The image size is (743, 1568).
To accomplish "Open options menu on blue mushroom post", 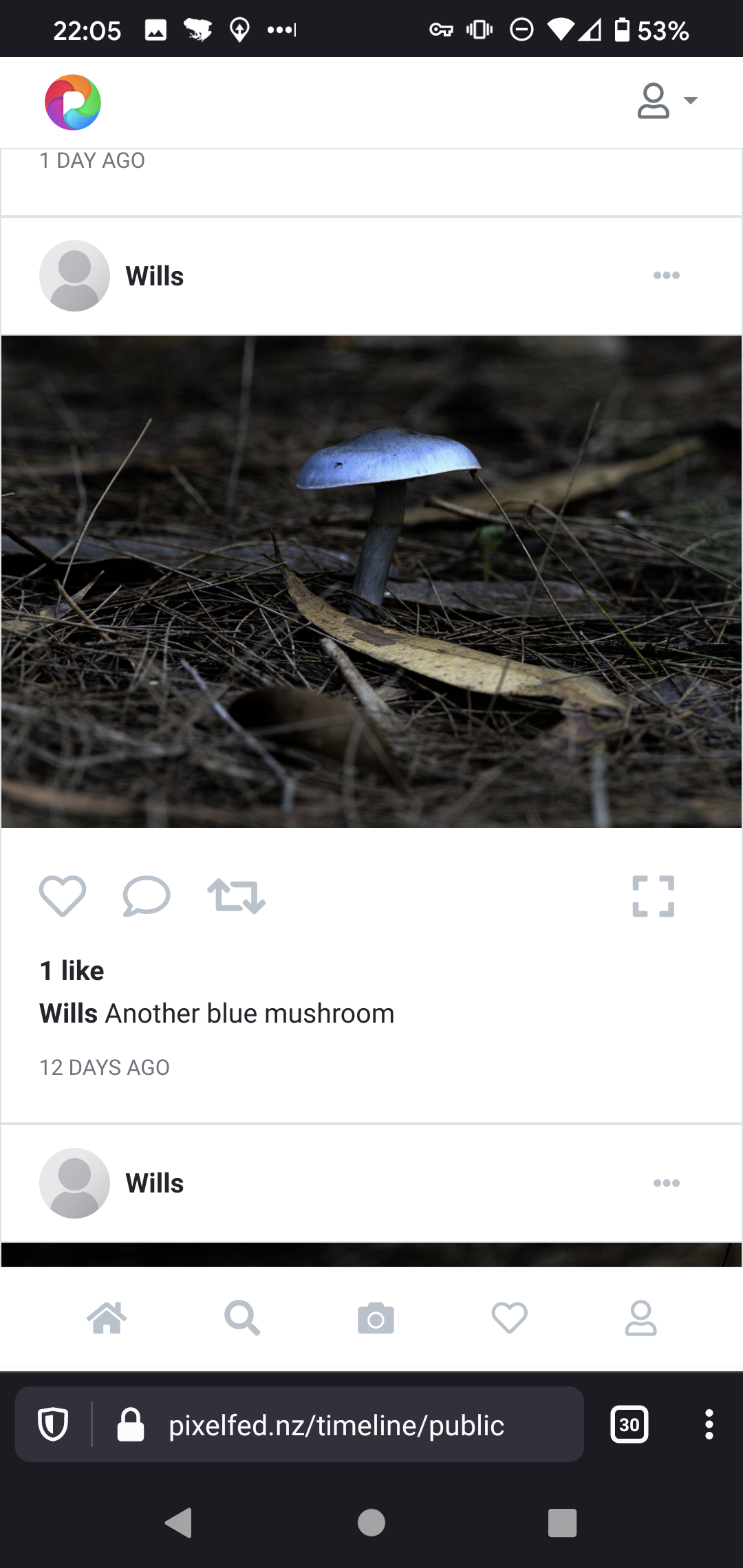I will click(x=666, y=276).
